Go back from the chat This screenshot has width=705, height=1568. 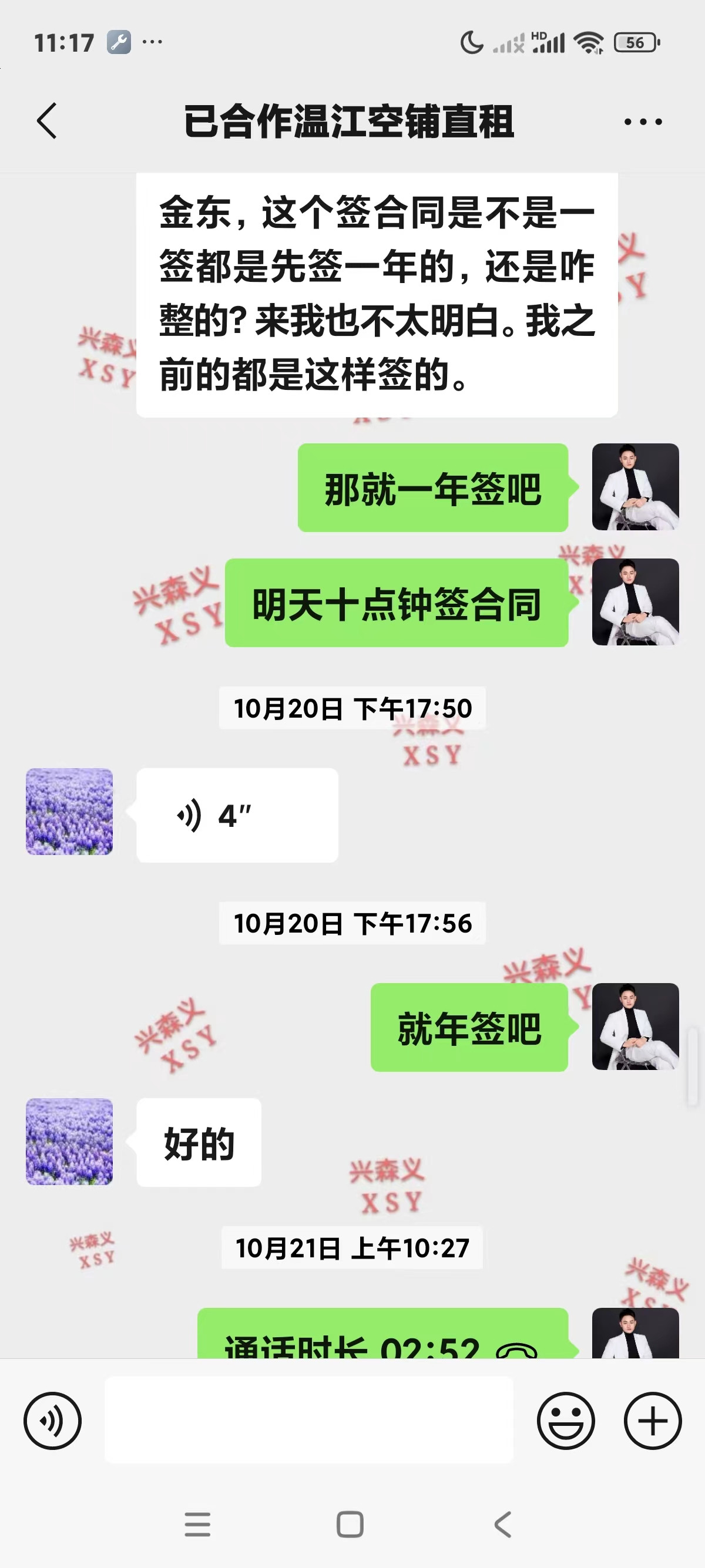[47, 121]
